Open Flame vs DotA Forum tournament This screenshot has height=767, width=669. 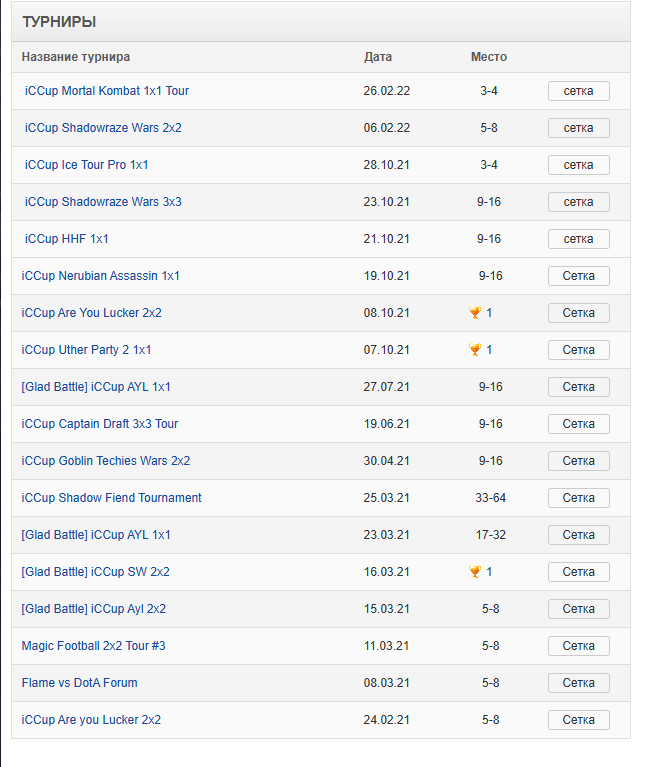coord(79,683)
